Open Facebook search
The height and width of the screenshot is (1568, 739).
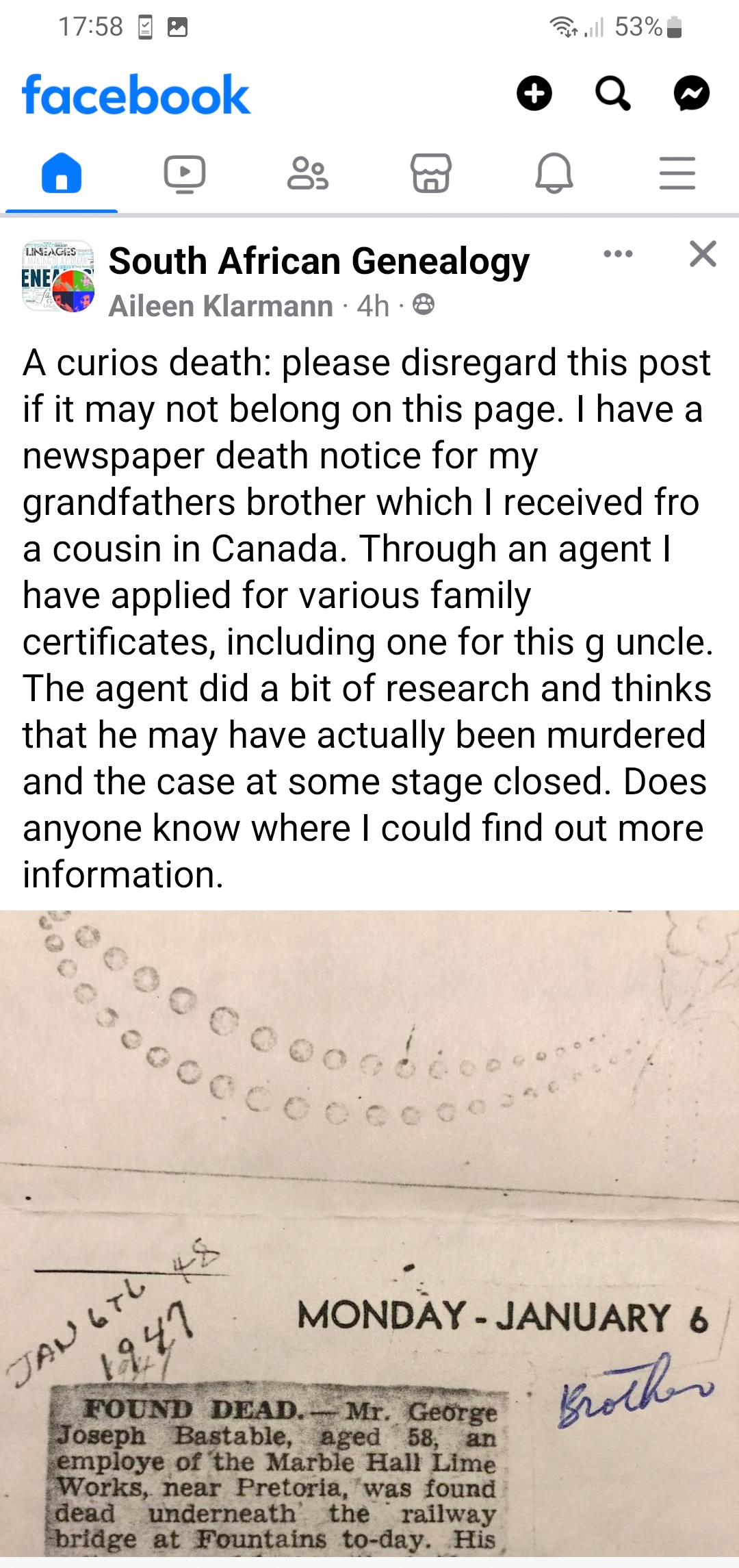(x=612, y=93)
